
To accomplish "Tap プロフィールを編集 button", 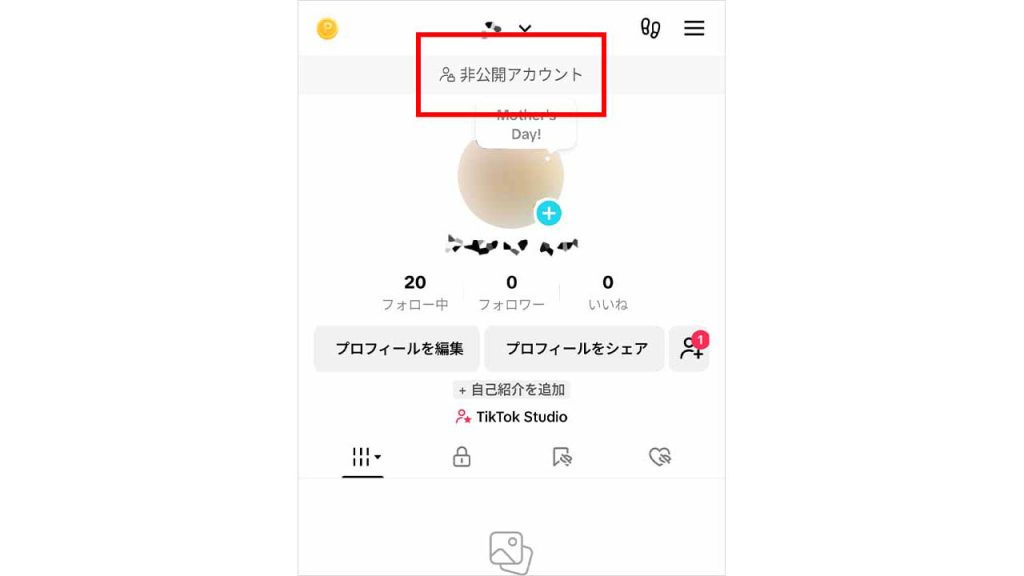I will click(x=398, y=349).
